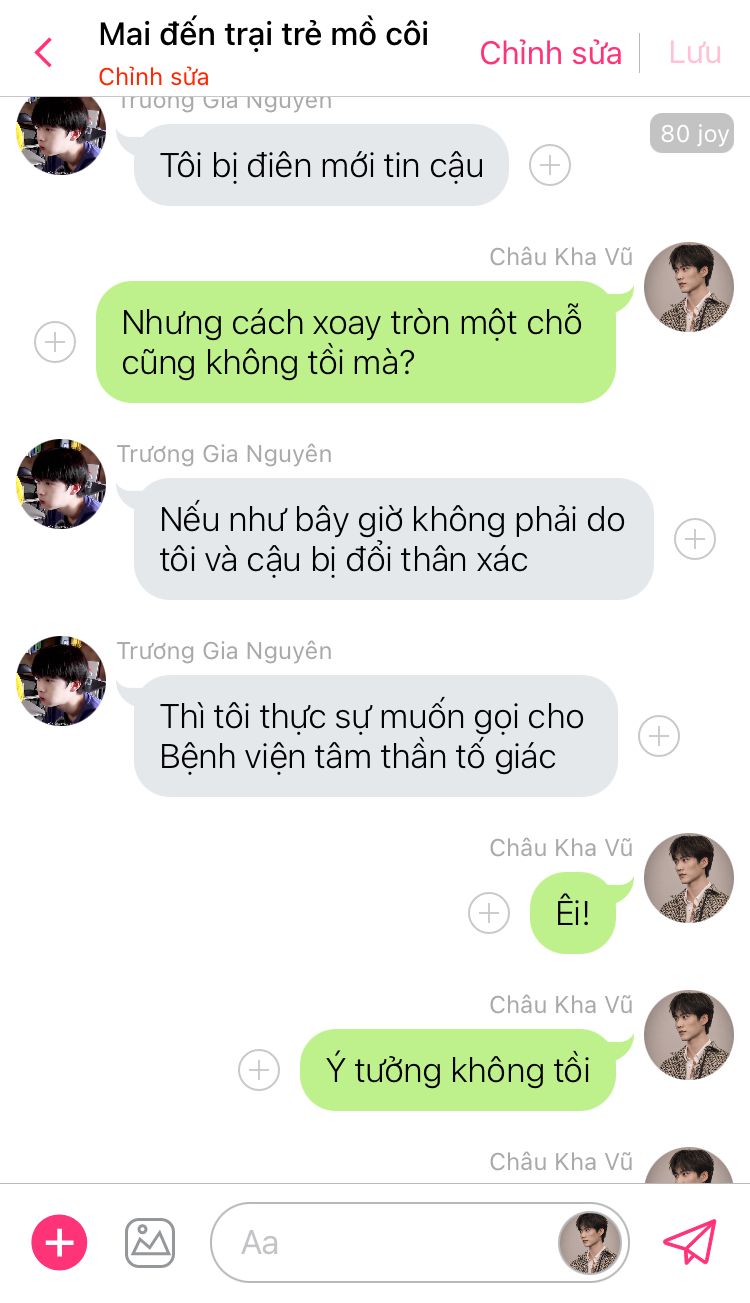The width and height of the screenshot is (750, 1303).
Task: Select the "Ý tưởng không tồi" message bubble
Action: [x=458, y=1070]
